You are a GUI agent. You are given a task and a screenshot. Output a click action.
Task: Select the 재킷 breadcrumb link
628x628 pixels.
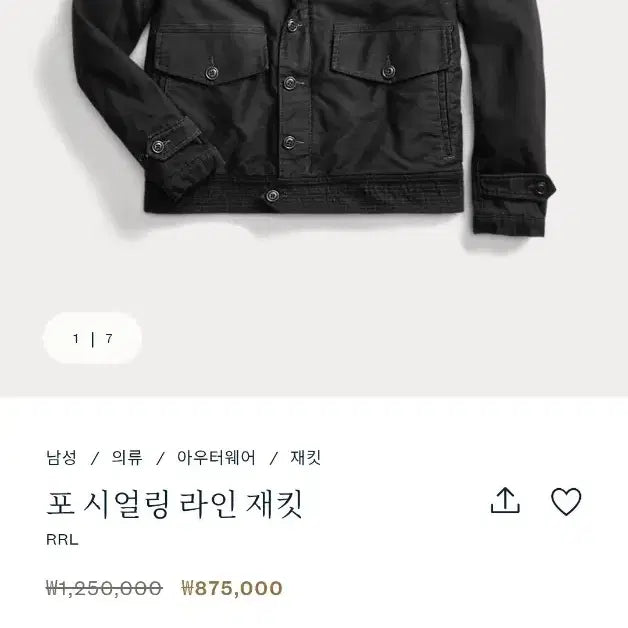click(305, 458)
